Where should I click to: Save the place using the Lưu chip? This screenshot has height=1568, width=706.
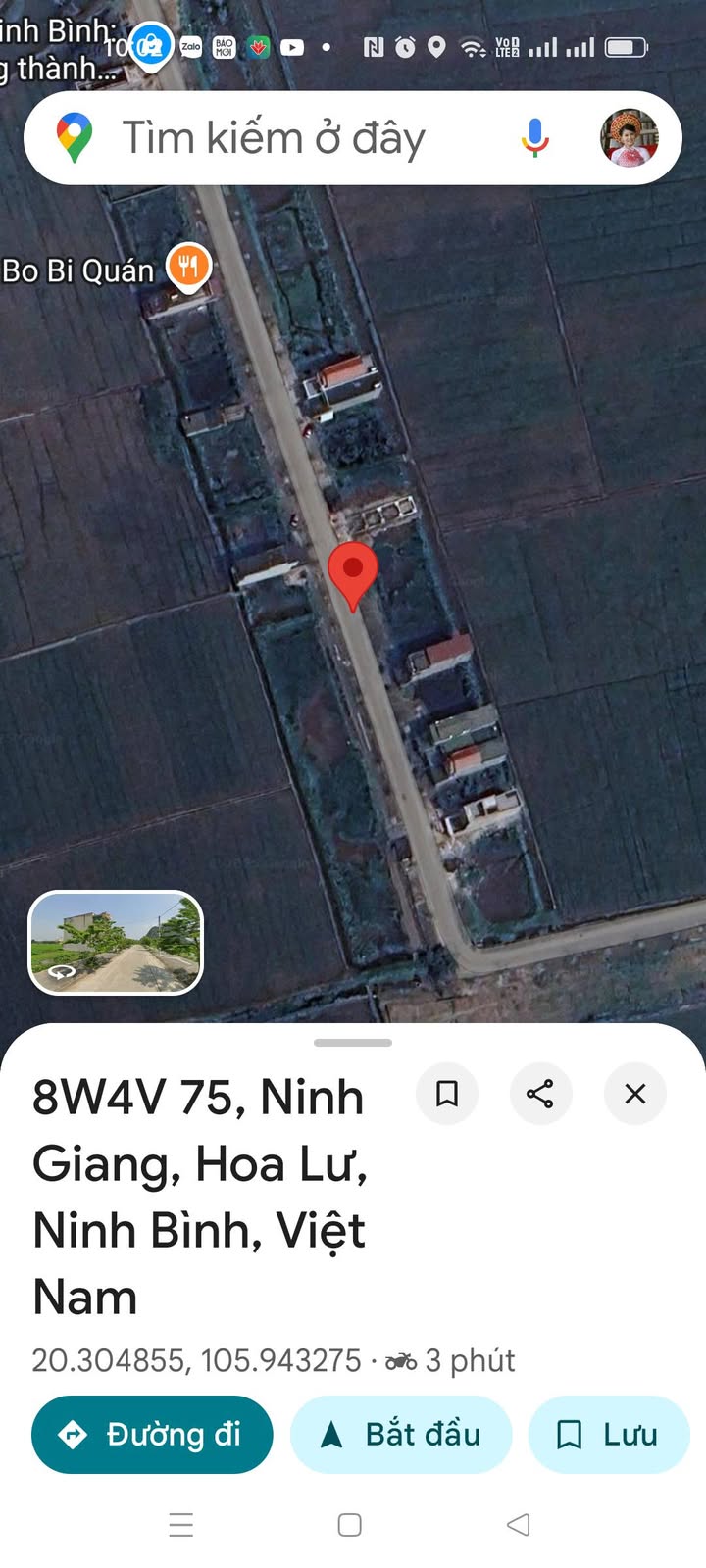[x=608, y=1435]
